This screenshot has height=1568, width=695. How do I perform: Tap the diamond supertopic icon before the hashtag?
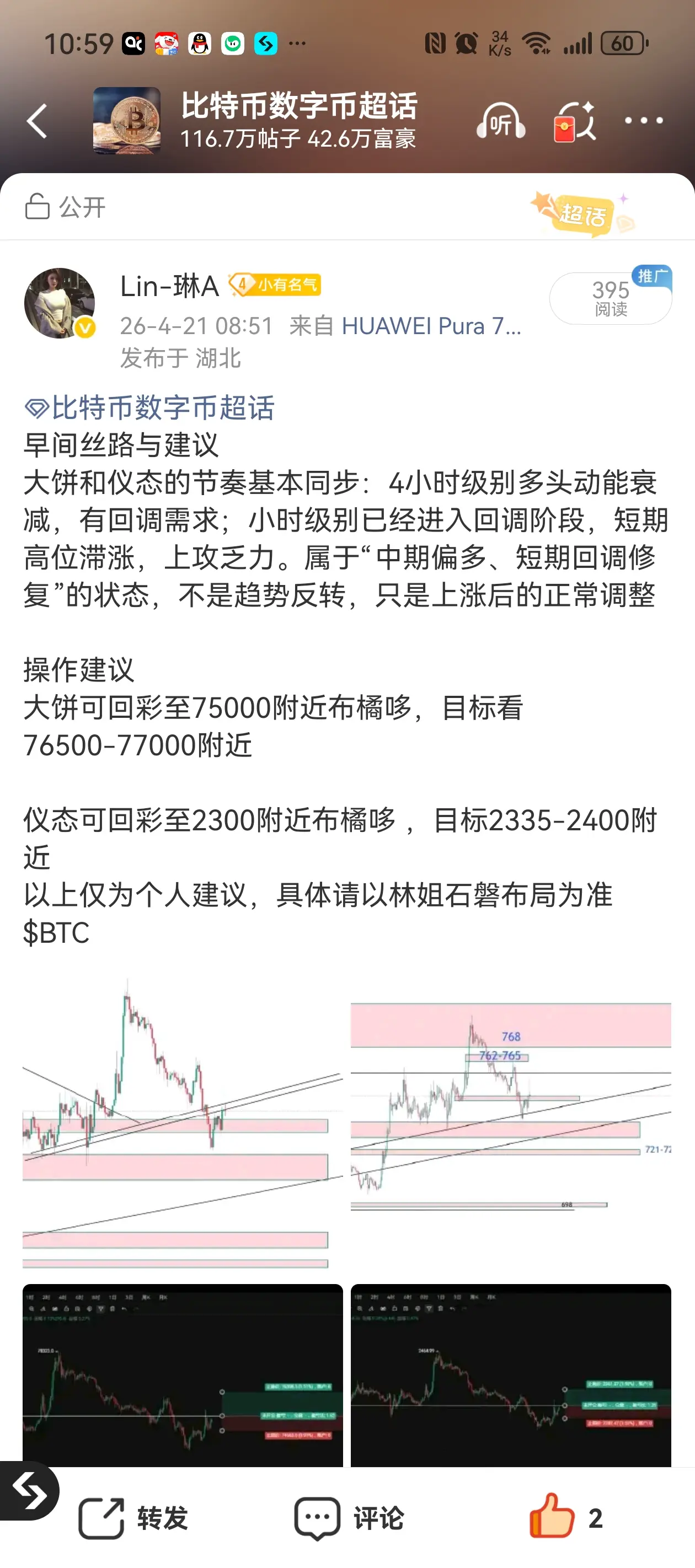38,409
